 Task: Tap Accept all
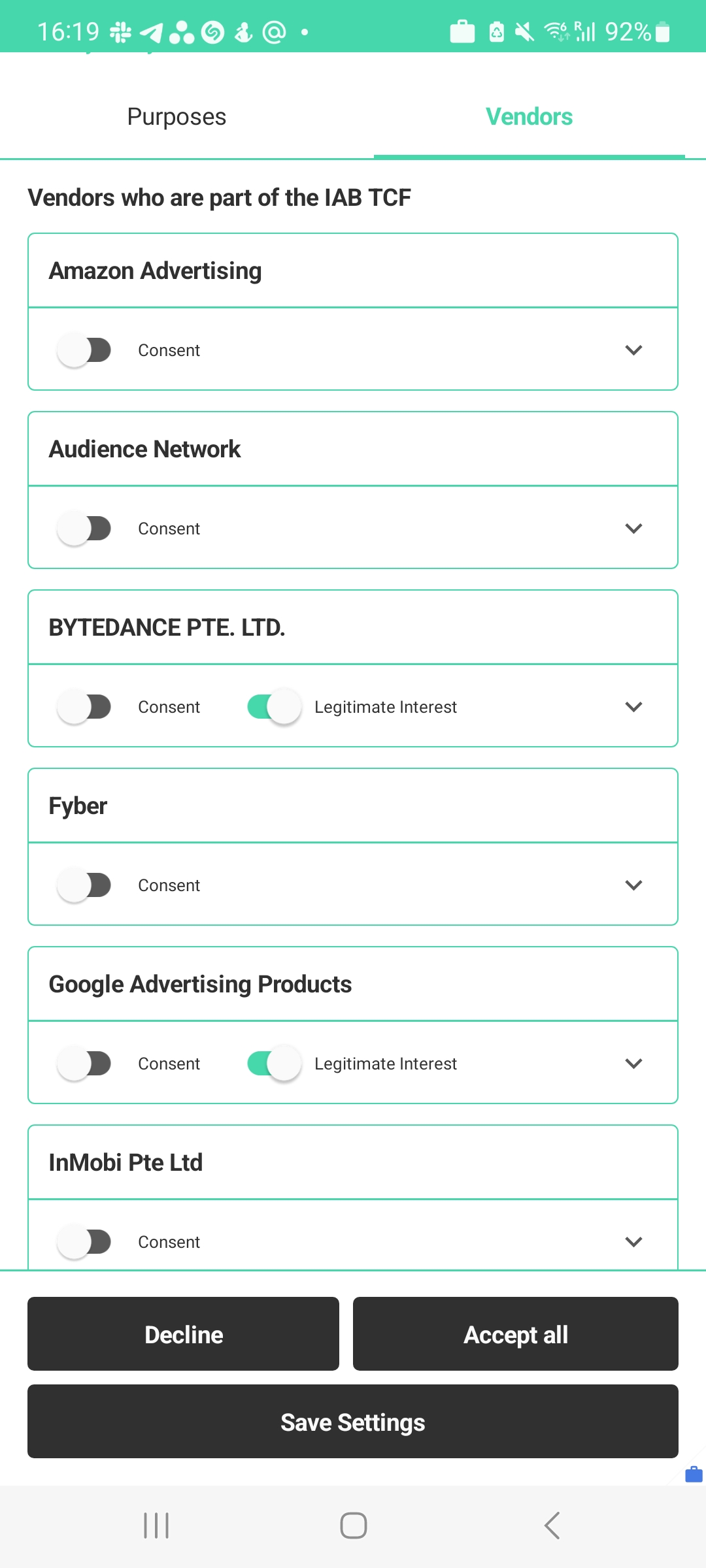click(516, 1334)
